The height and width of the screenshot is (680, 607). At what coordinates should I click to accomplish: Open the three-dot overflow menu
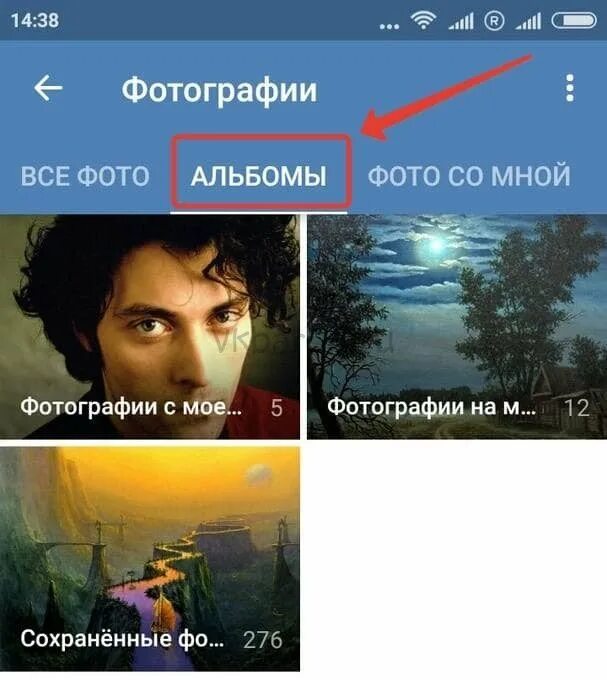570,88
